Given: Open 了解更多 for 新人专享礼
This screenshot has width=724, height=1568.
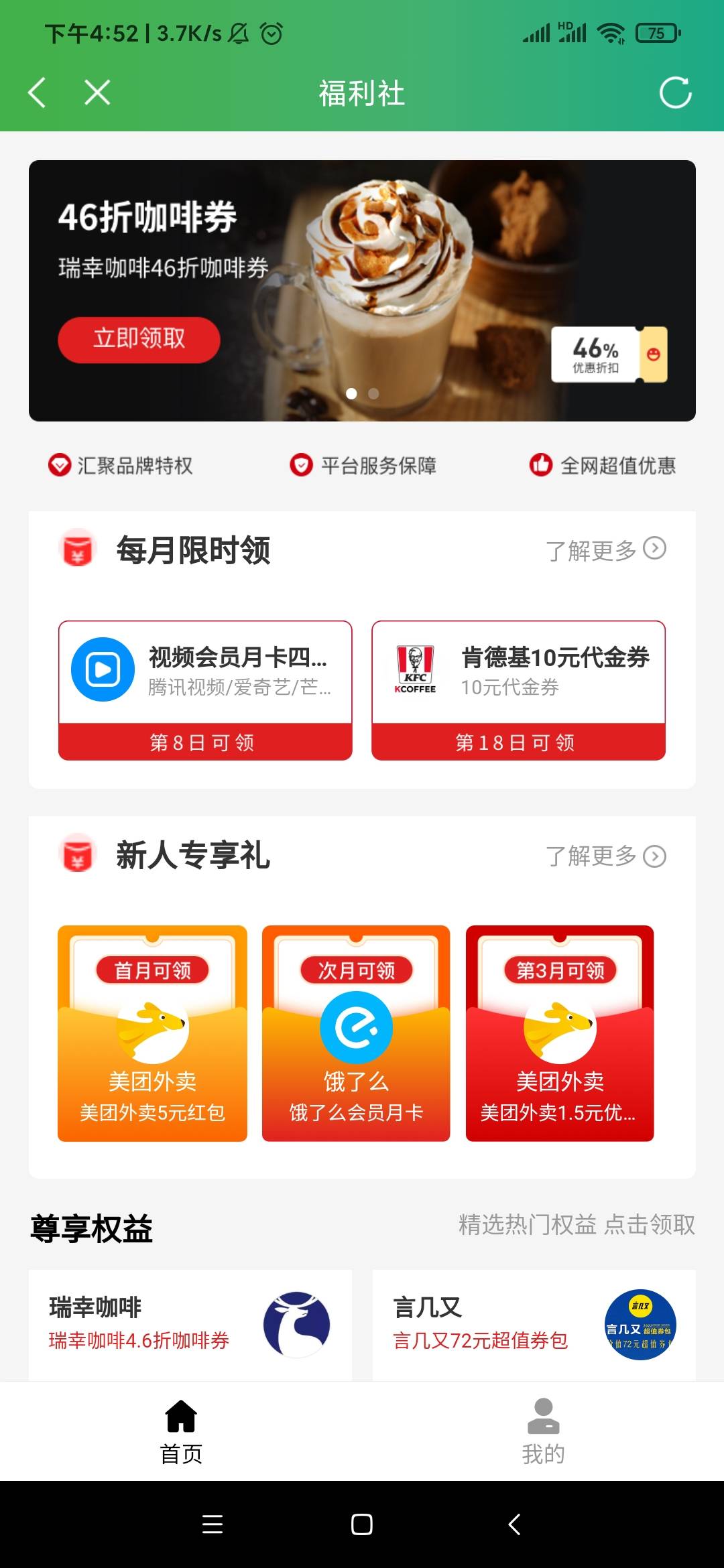Looking at the screenshot, I should (605, 856).
